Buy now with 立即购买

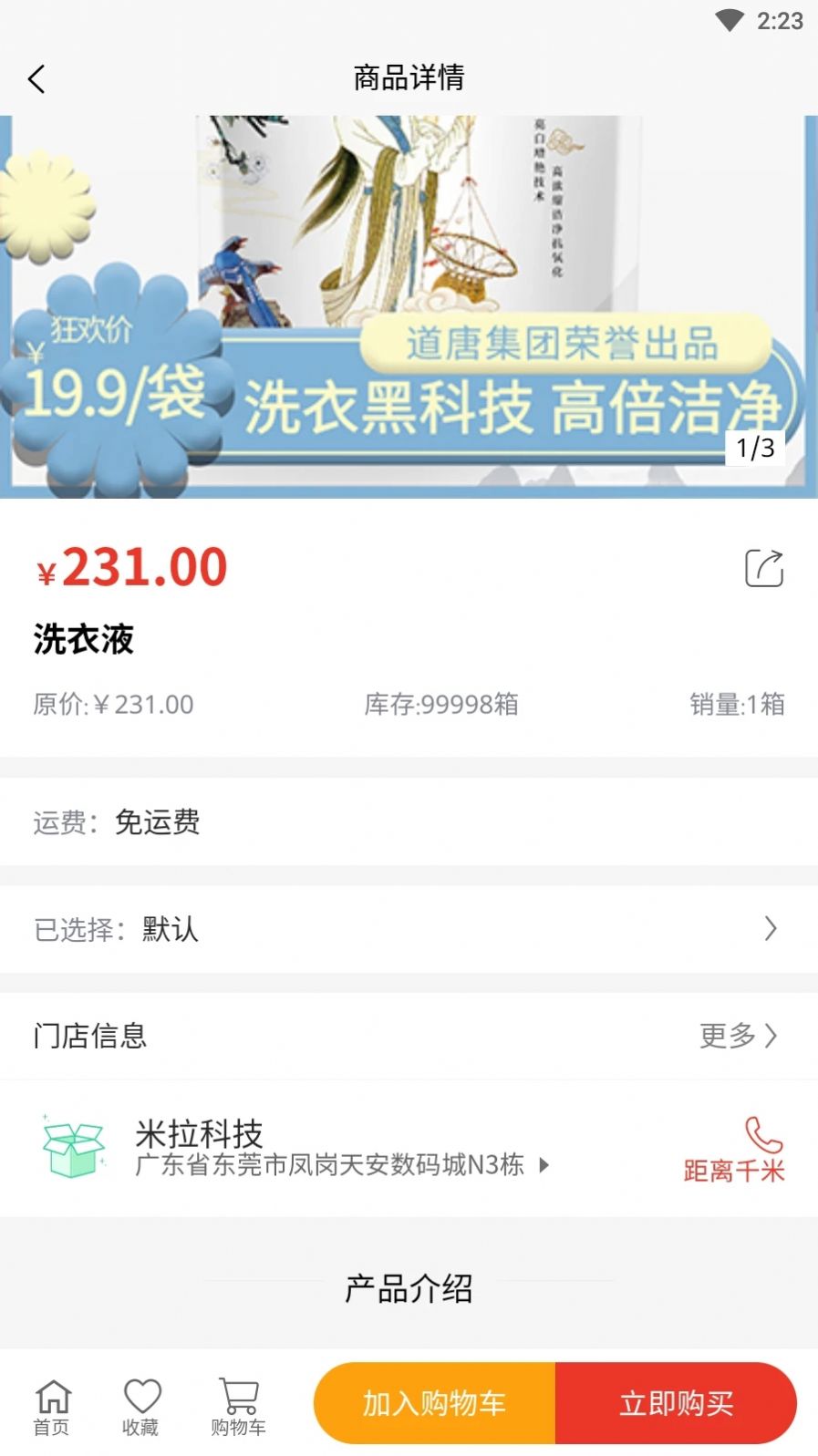(676, 1403)
